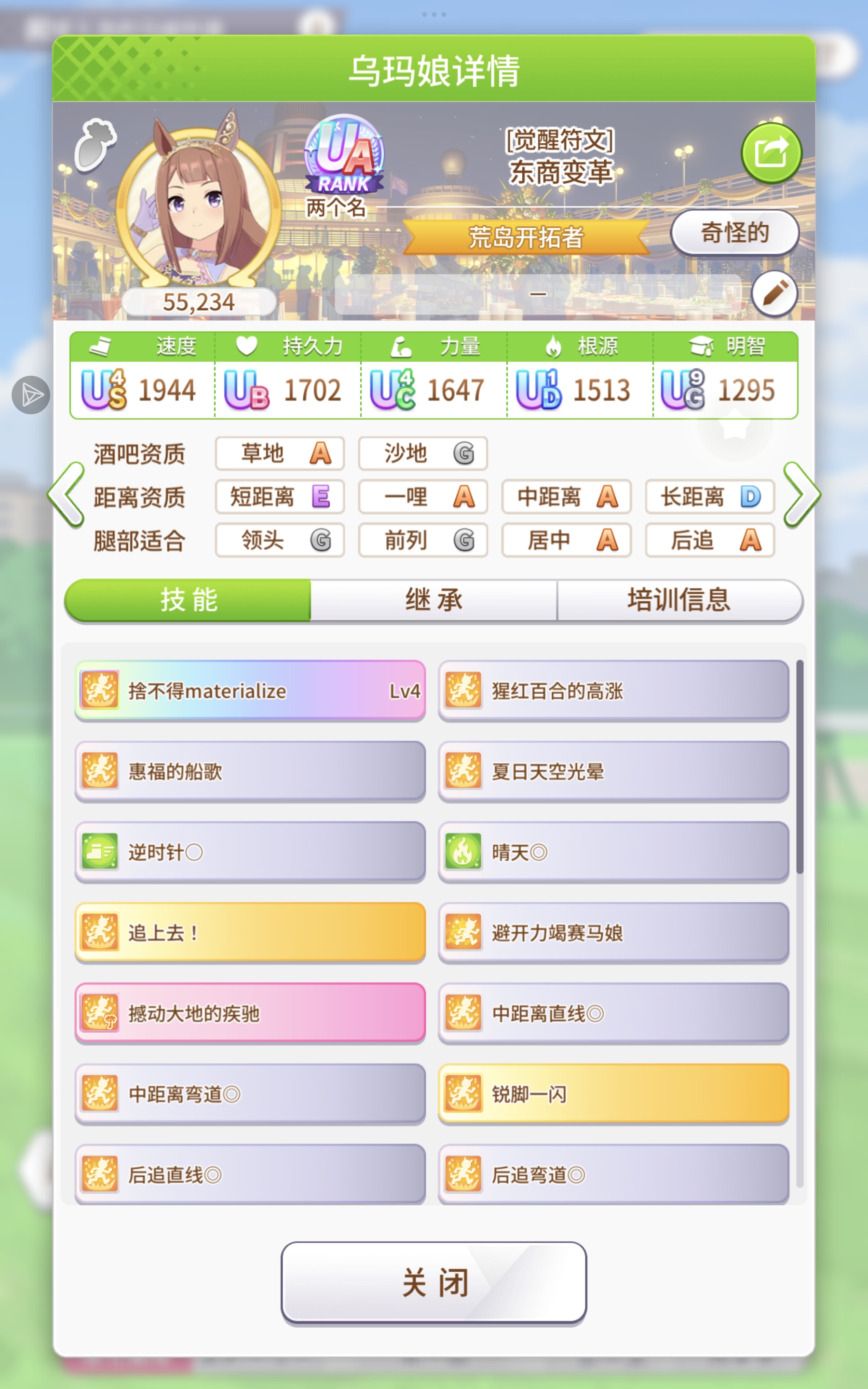Tap the gold skill 追上去！

[x=250, y=932]
